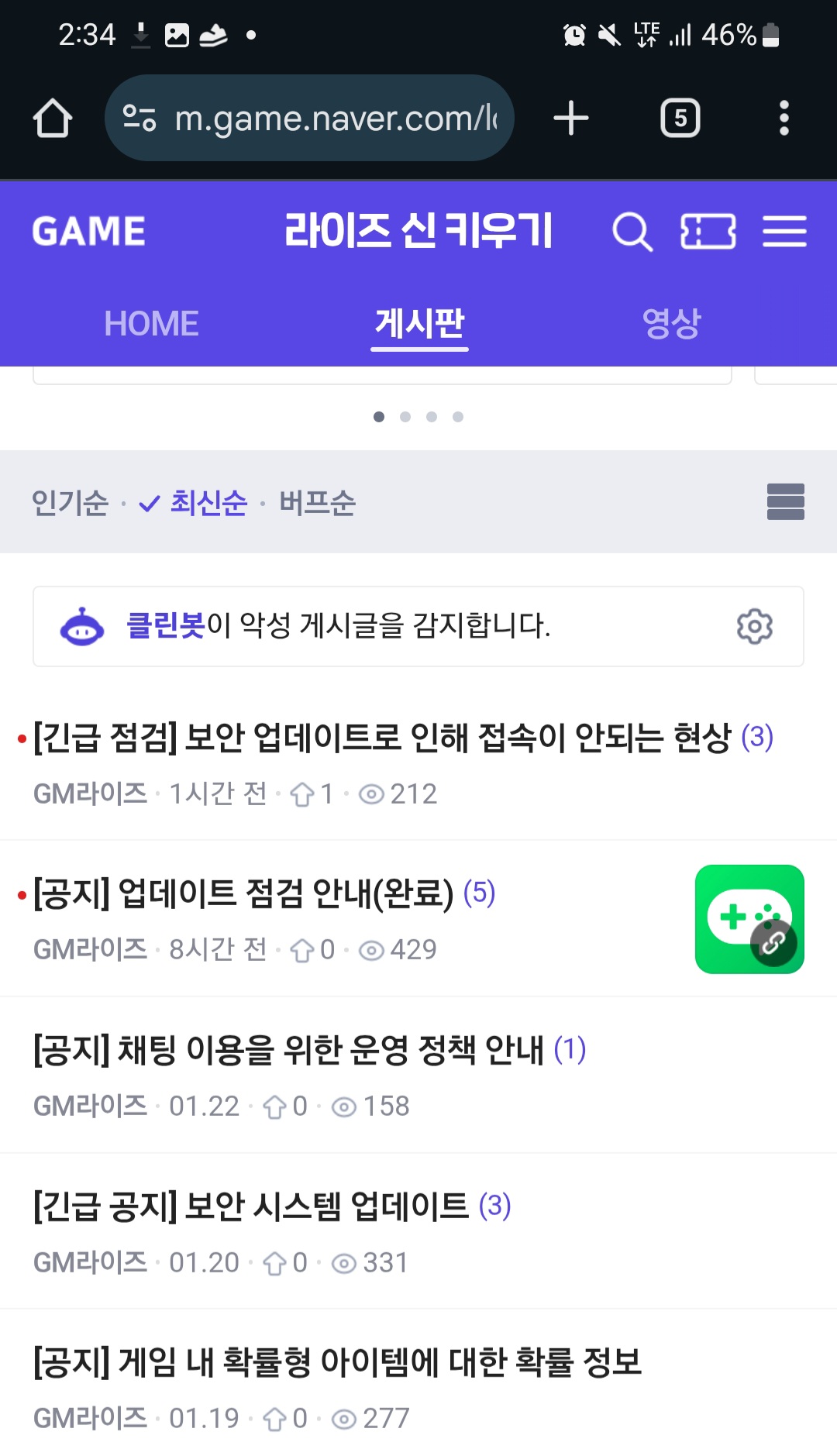Open a new browser tab
This screenshot has width=837, height=1456.
tap(571, 118)
